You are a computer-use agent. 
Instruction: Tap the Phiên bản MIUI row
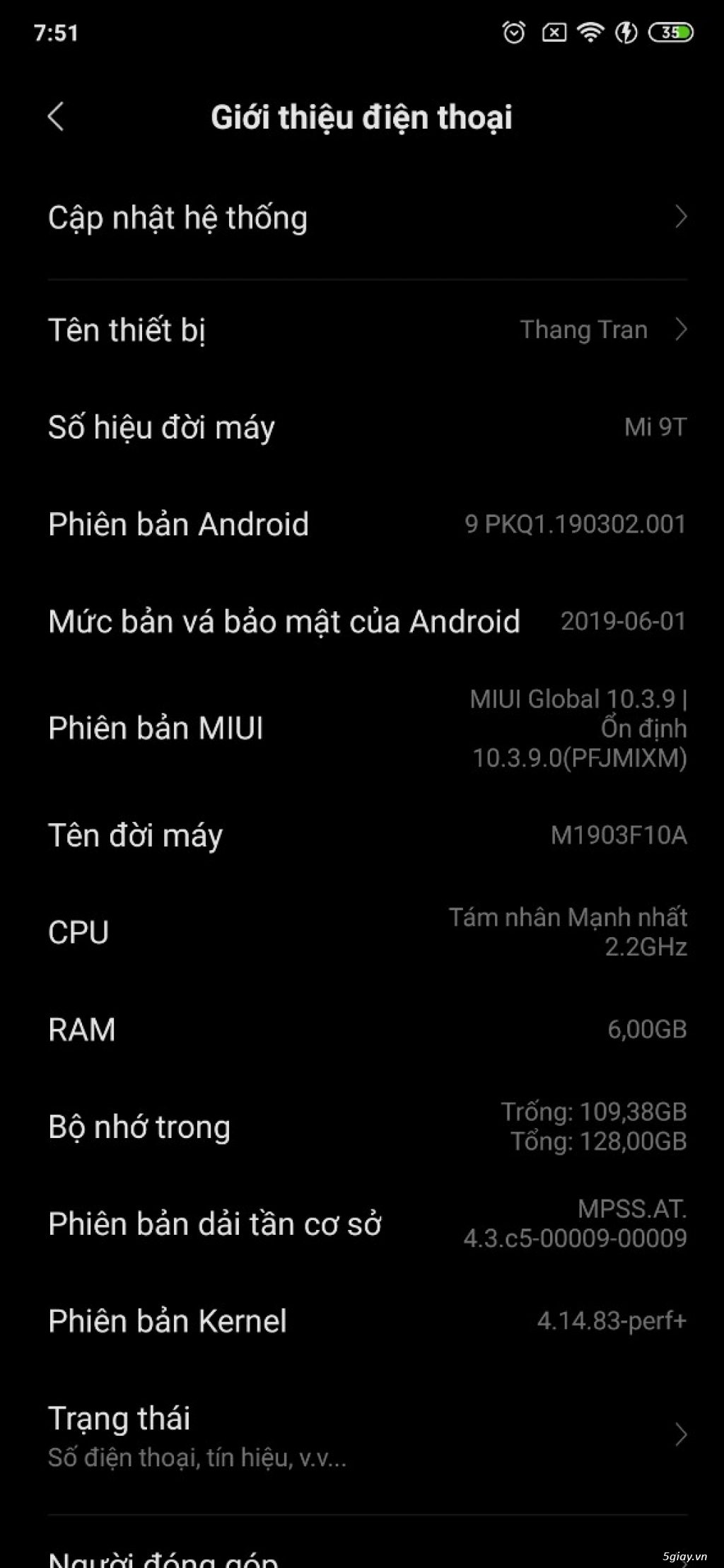tap(362, 728)
